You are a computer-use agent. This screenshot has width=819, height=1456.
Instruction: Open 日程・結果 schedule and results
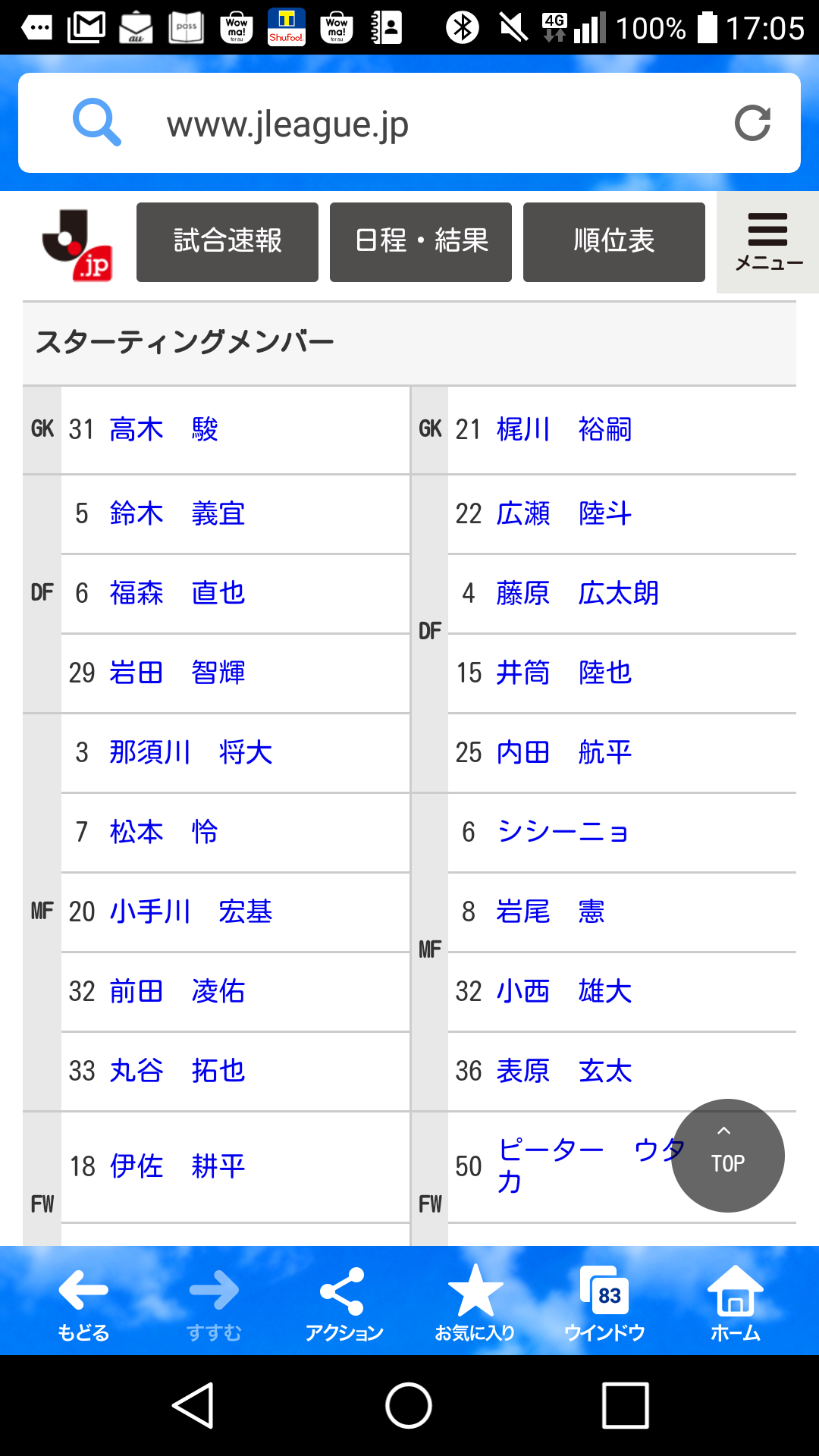(x=421, y=242)
